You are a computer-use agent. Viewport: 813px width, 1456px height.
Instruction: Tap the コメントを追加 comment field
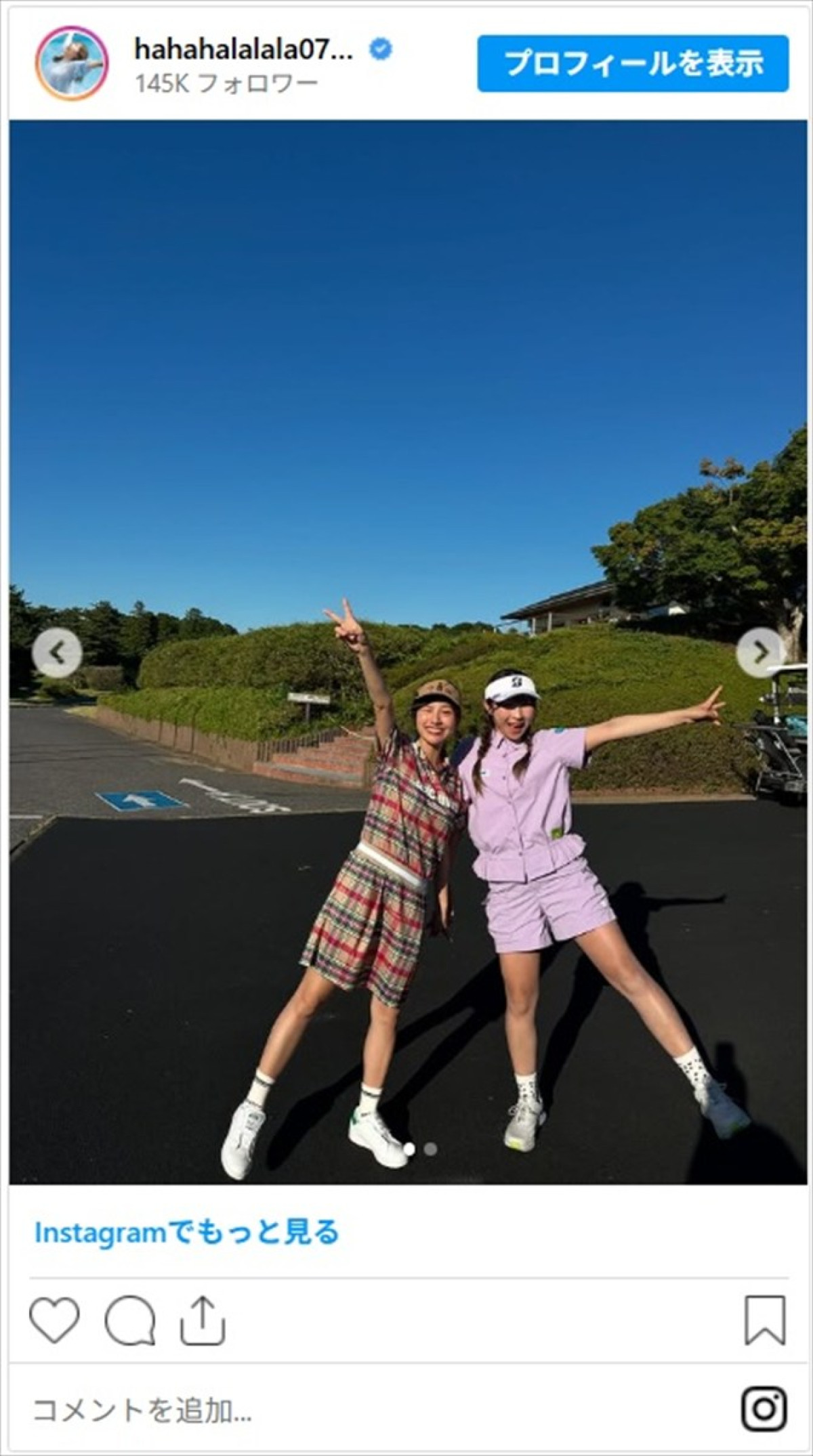click(142, 1411)
